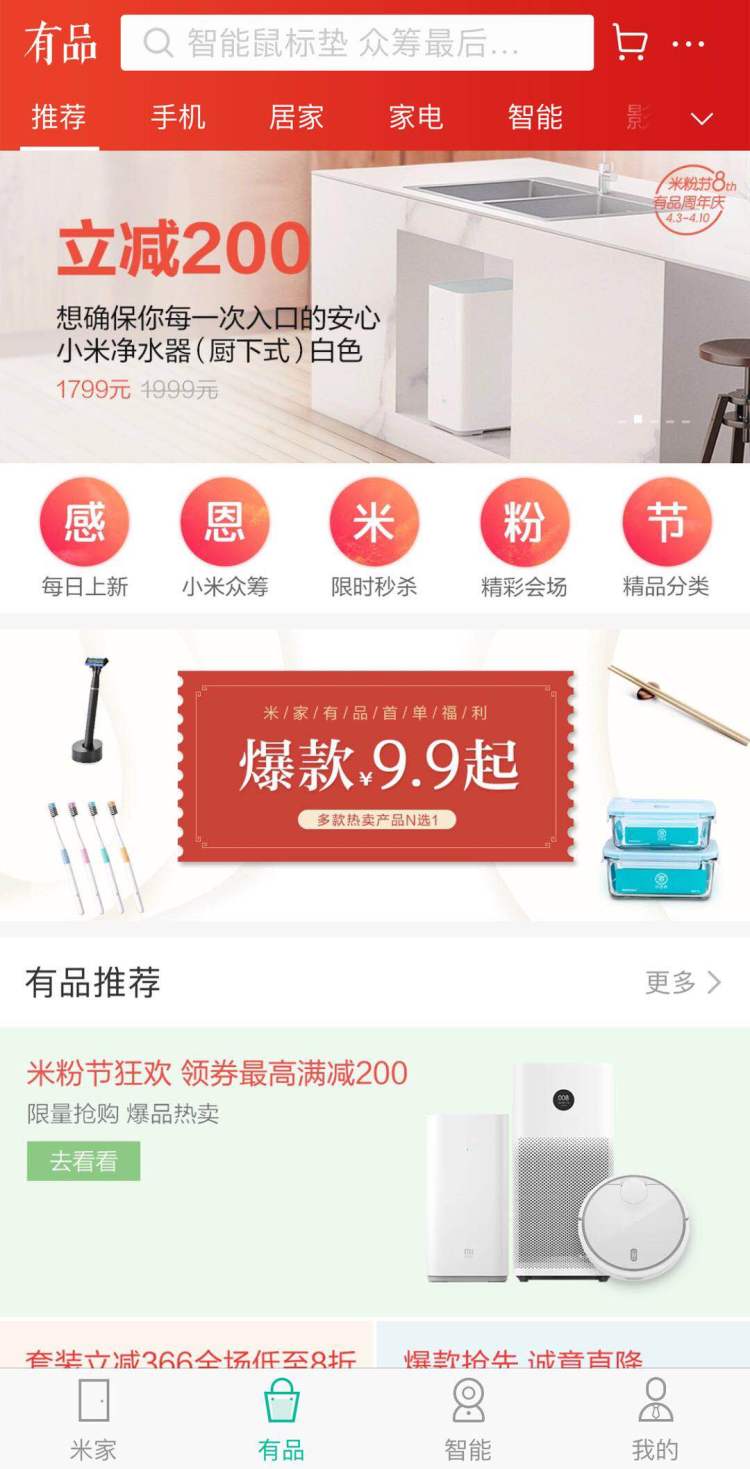750x1469 pixels.
Task: Open the 智能 bottom navigation tab
Action: [x=468, y=1418]
